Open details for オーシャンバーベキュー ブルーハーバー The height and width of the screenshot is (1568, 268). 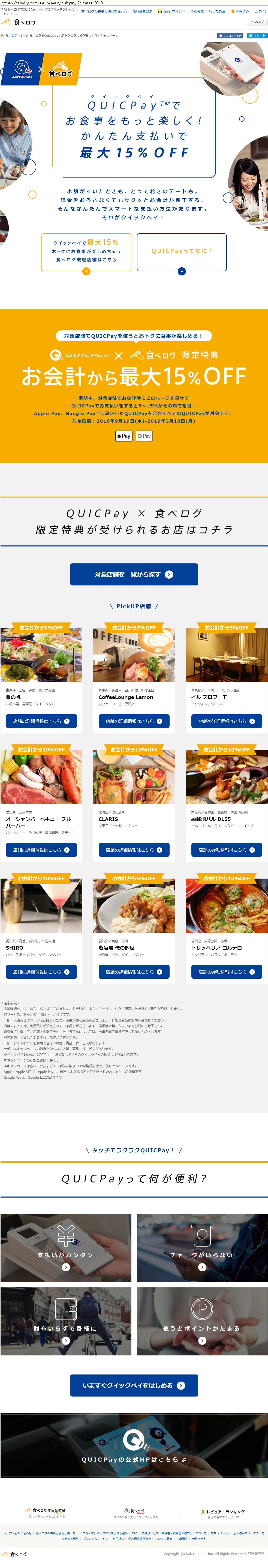(x=41, y=850)
